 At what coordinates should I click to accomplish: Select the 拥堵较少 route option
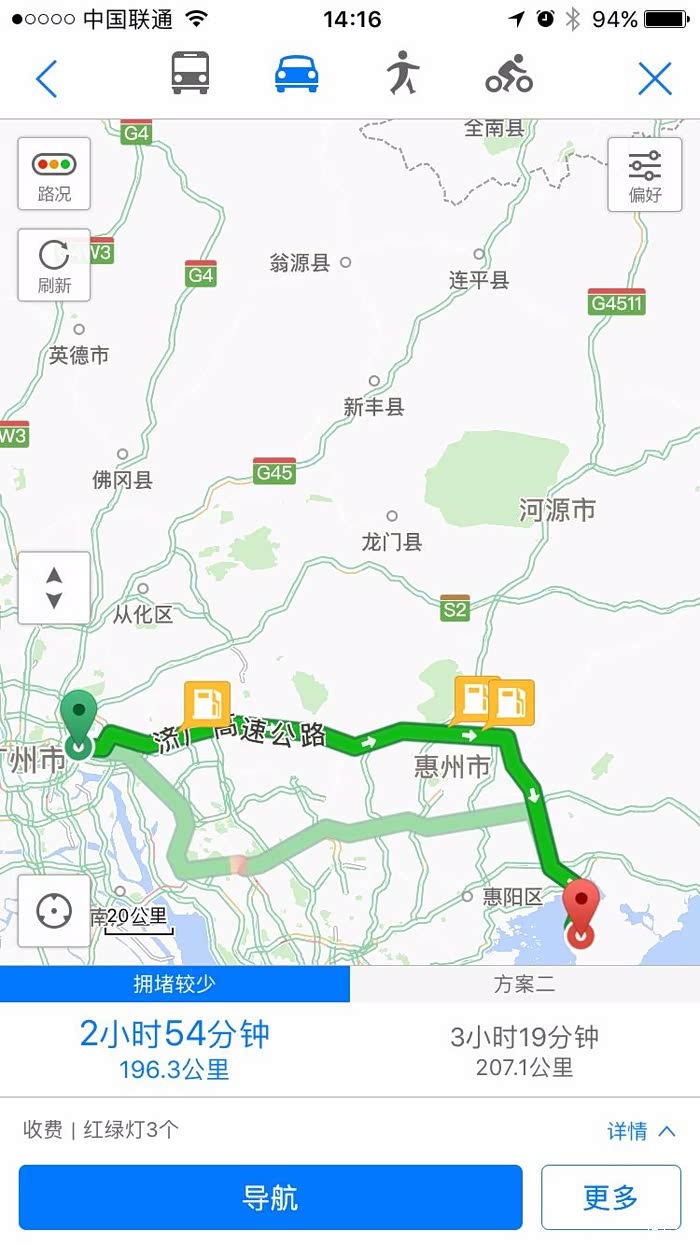175,984
